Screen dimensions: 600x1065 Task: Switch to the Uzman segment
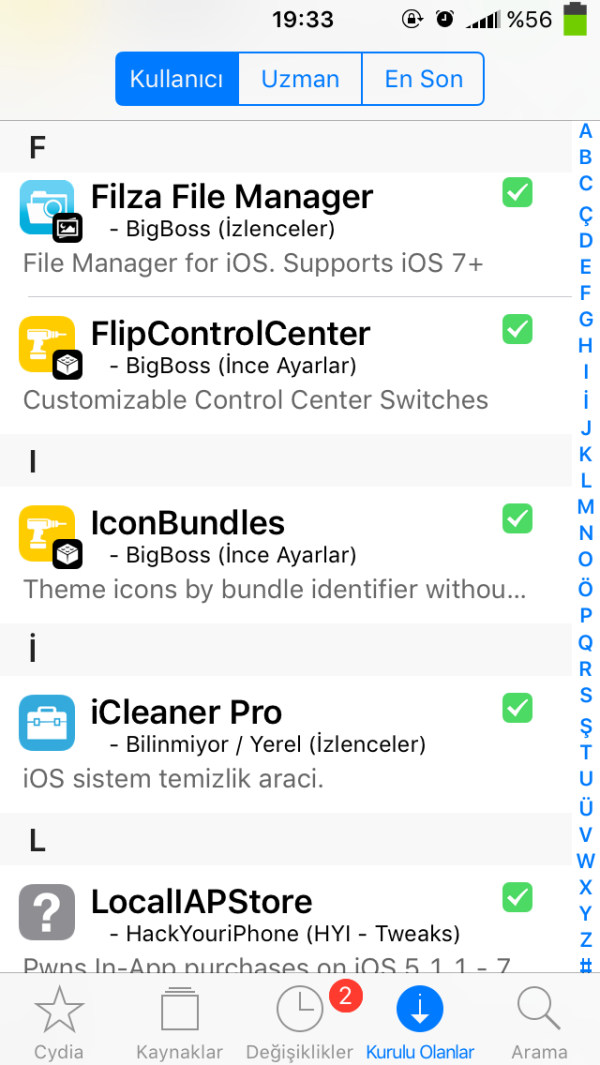tap(300, 79)
